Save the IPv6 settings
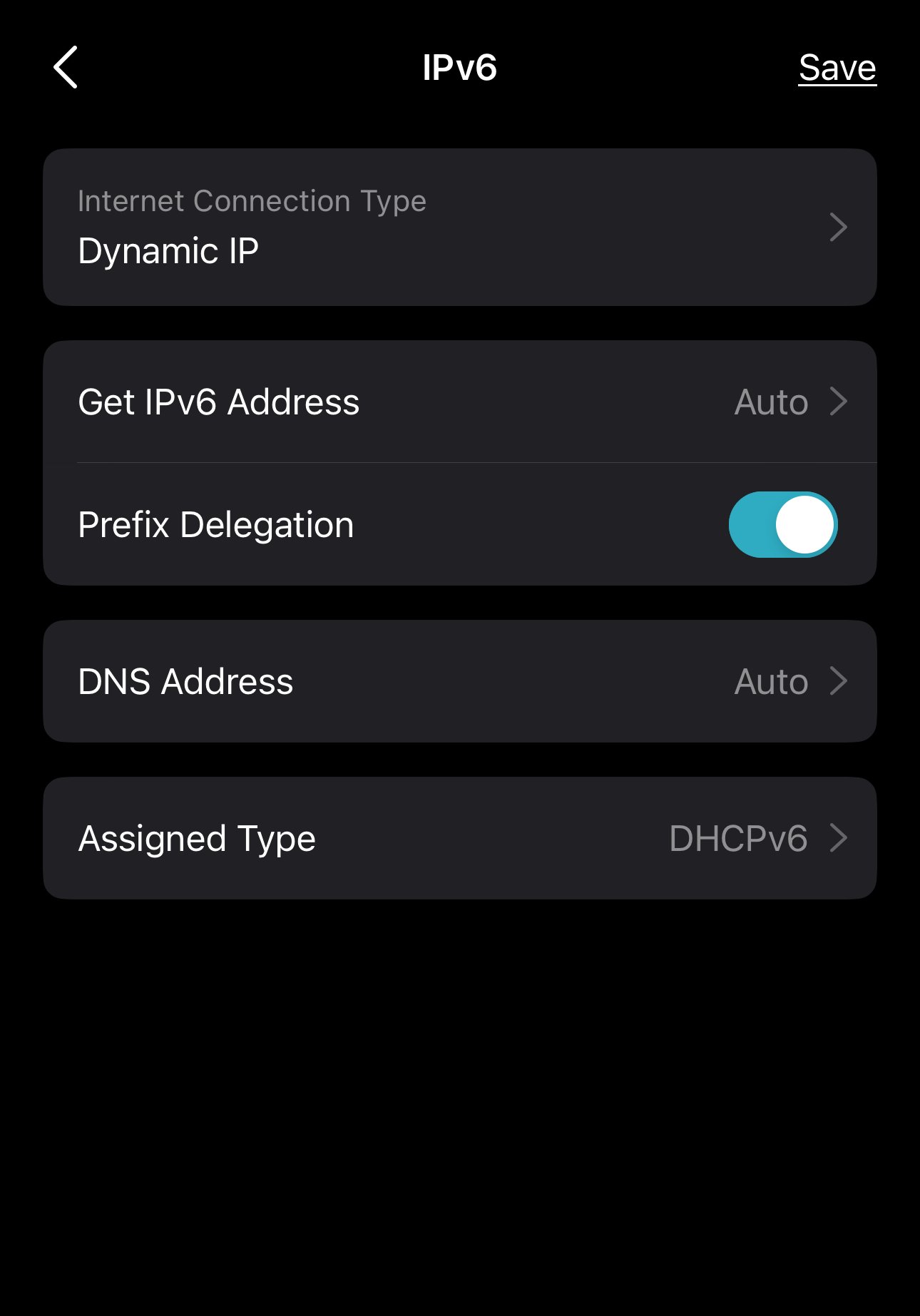Image resolution: width=920 pixels, height=1316 pixels. (x=837, y=68)
